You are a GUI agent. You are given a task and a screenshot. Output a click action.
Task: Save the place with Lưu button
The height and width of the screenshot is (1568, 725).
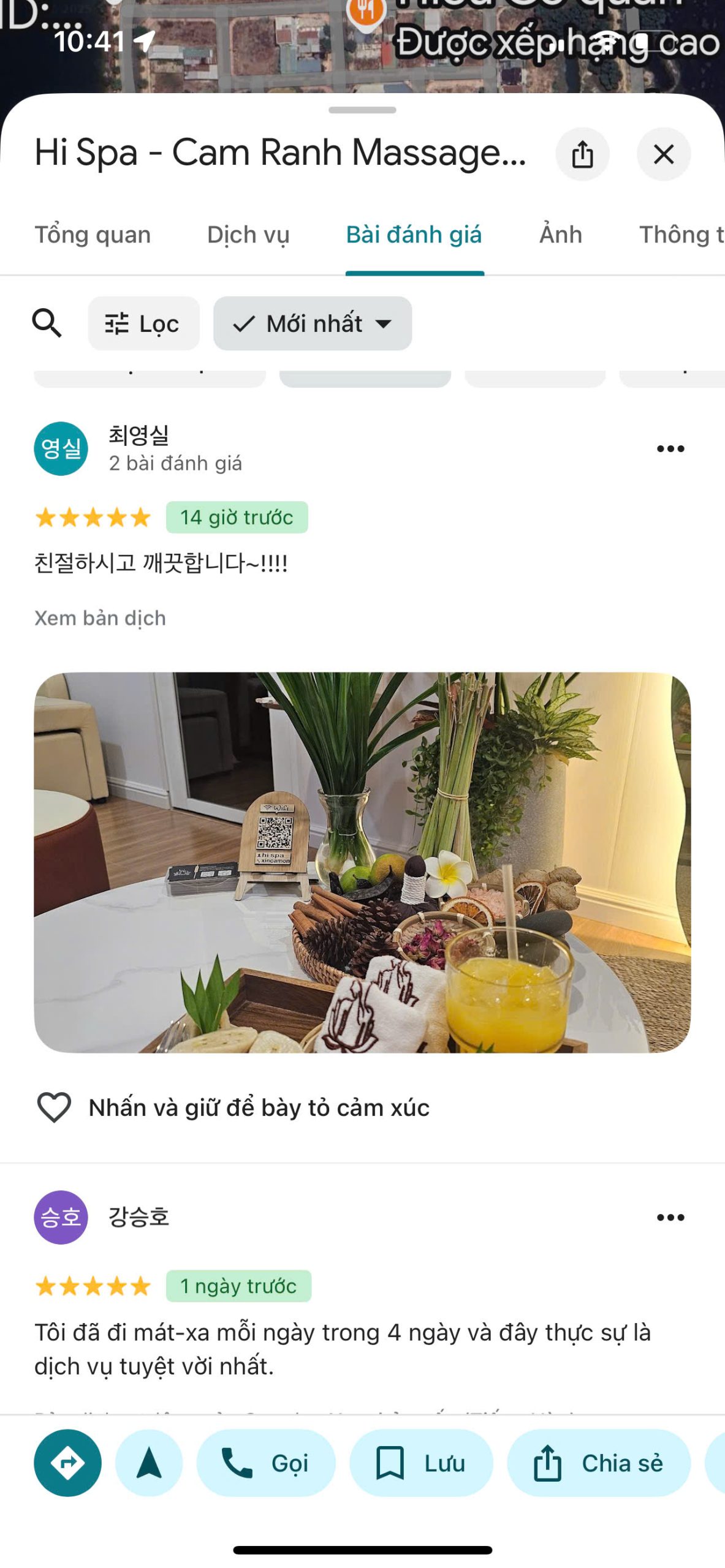click(x=421, y=1463)
